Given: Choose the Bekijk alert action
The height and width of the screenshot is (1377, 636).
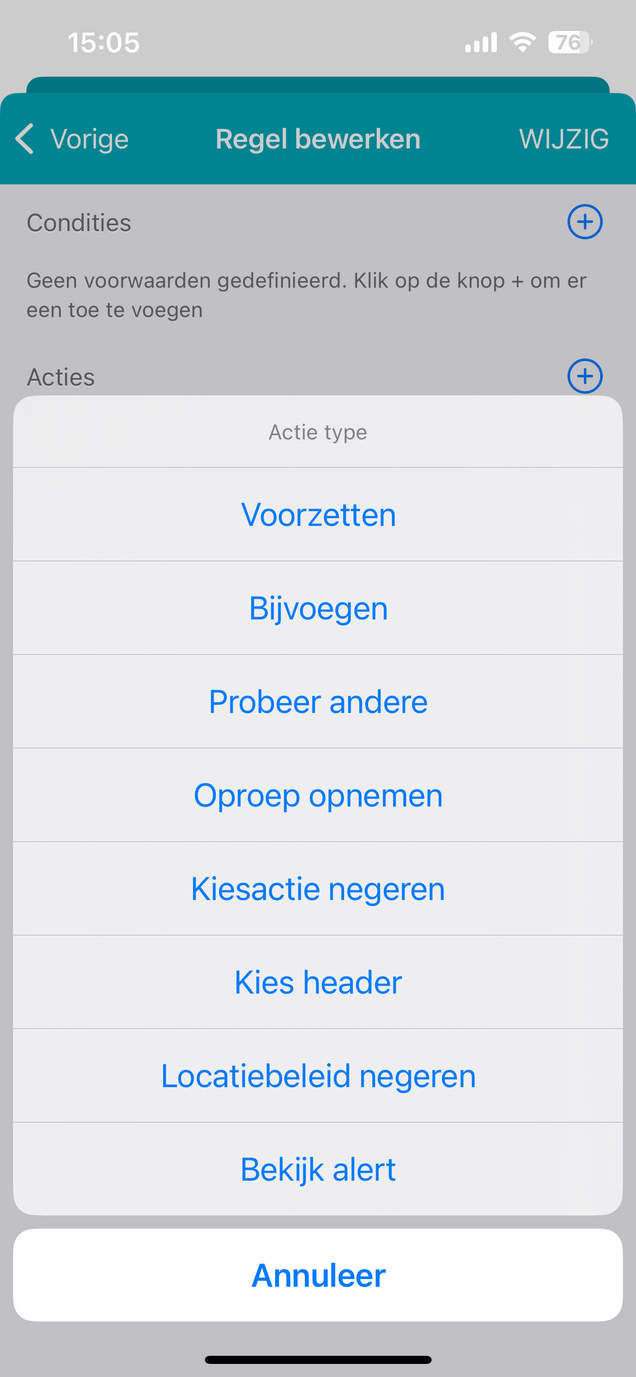Looking at the screenshot, I should [x=318, y=1169].
